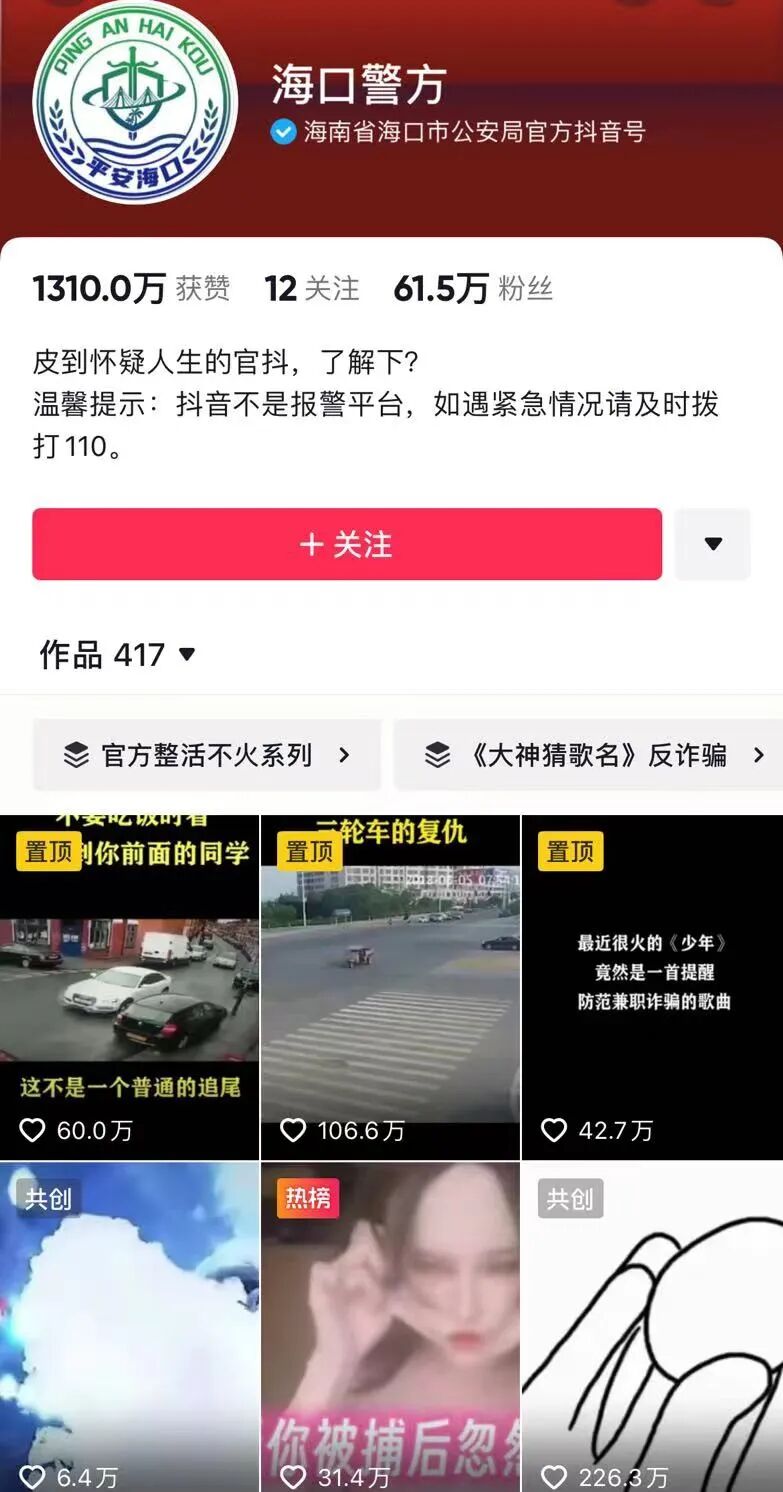Open the 作品 417 sorting dropdown
The image size is (783, 1492).
(x=118, y=655)
